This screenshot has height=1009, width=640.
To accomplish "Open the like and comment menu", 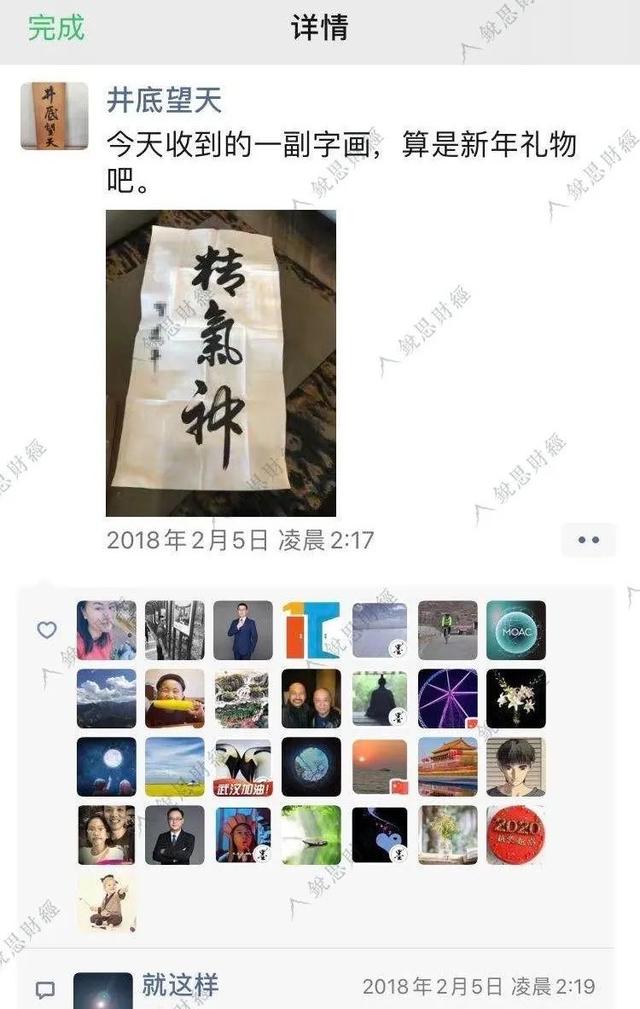I will (x=588, y=540).
